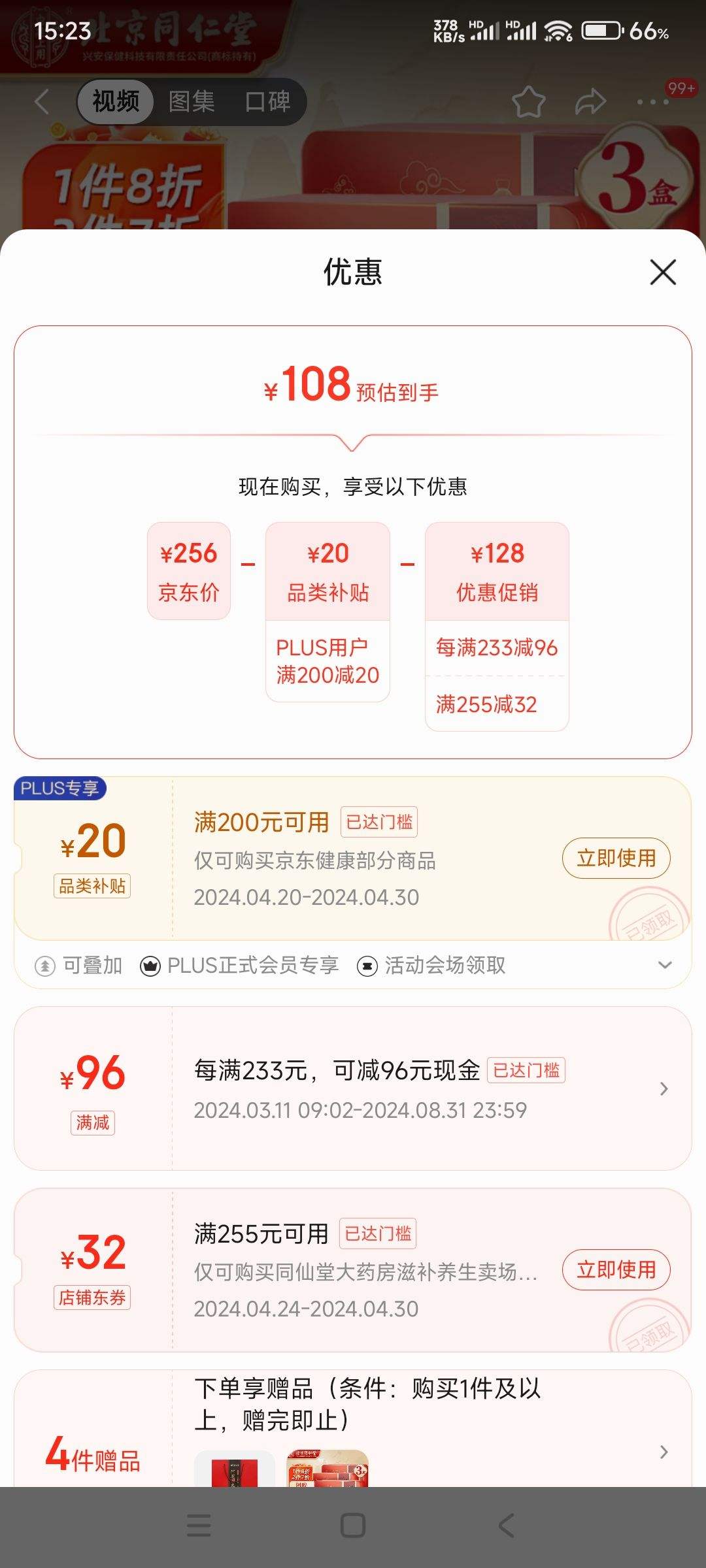
Task: Click the back arrow at top left
Action: tap(41, 102)
